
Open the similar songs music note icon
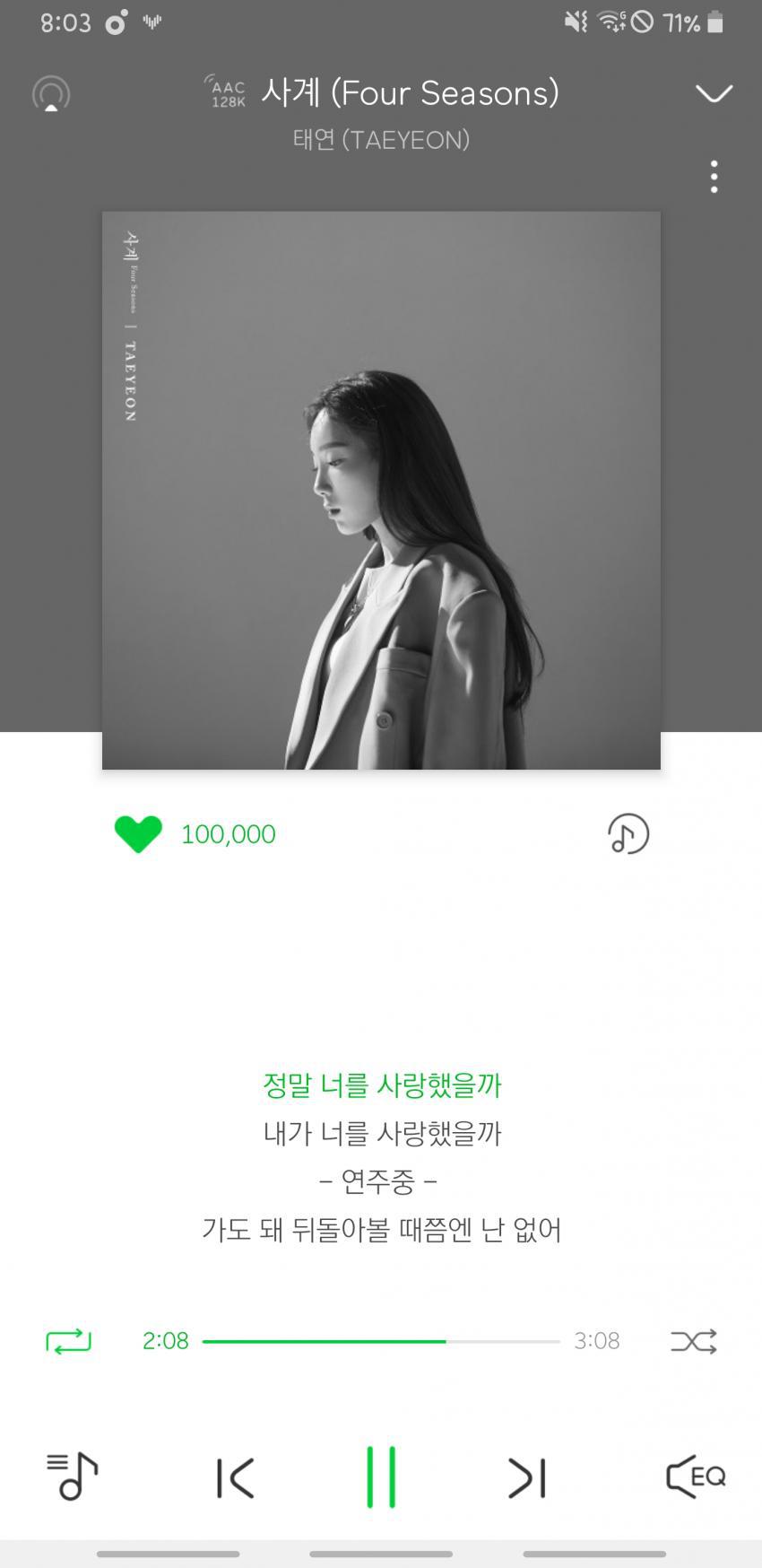628,834
